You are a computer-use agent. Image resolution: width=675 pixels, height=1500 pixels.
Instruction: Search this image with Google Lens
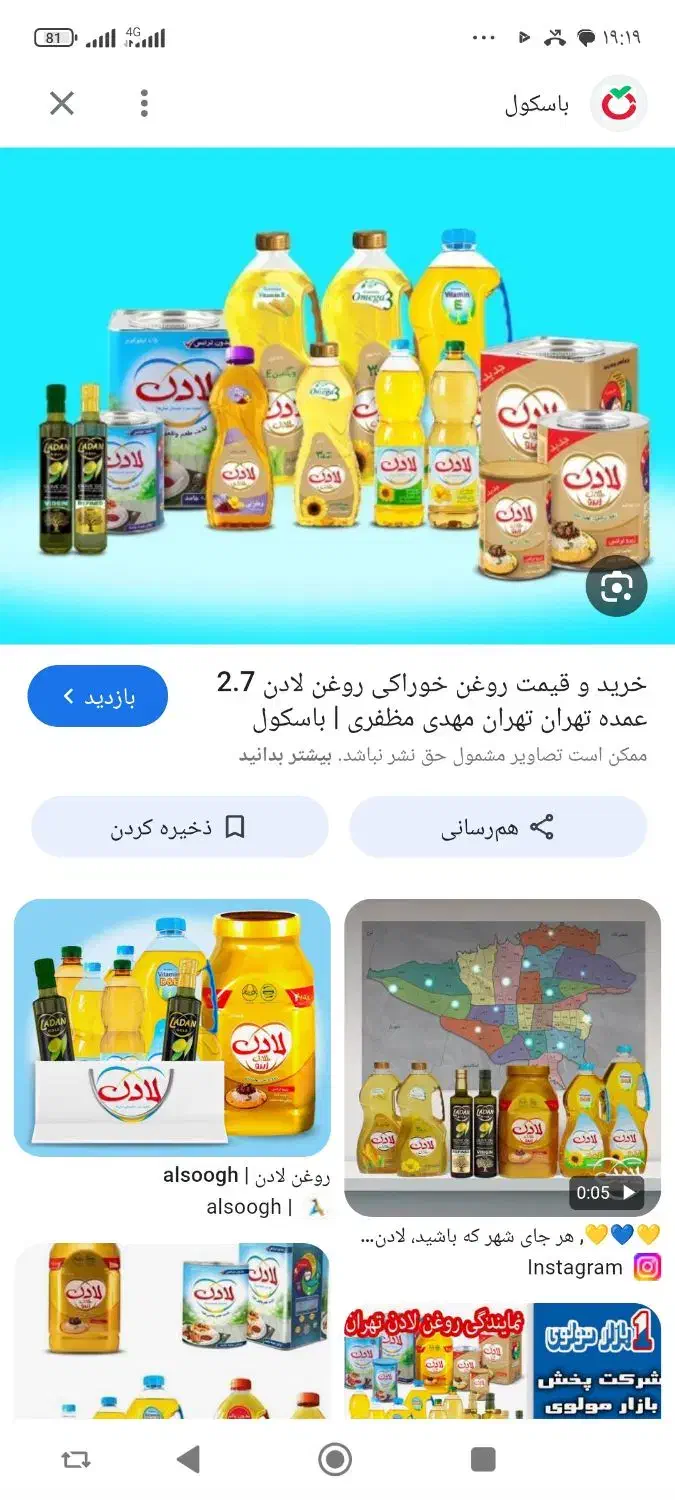[x=616, y=587]
